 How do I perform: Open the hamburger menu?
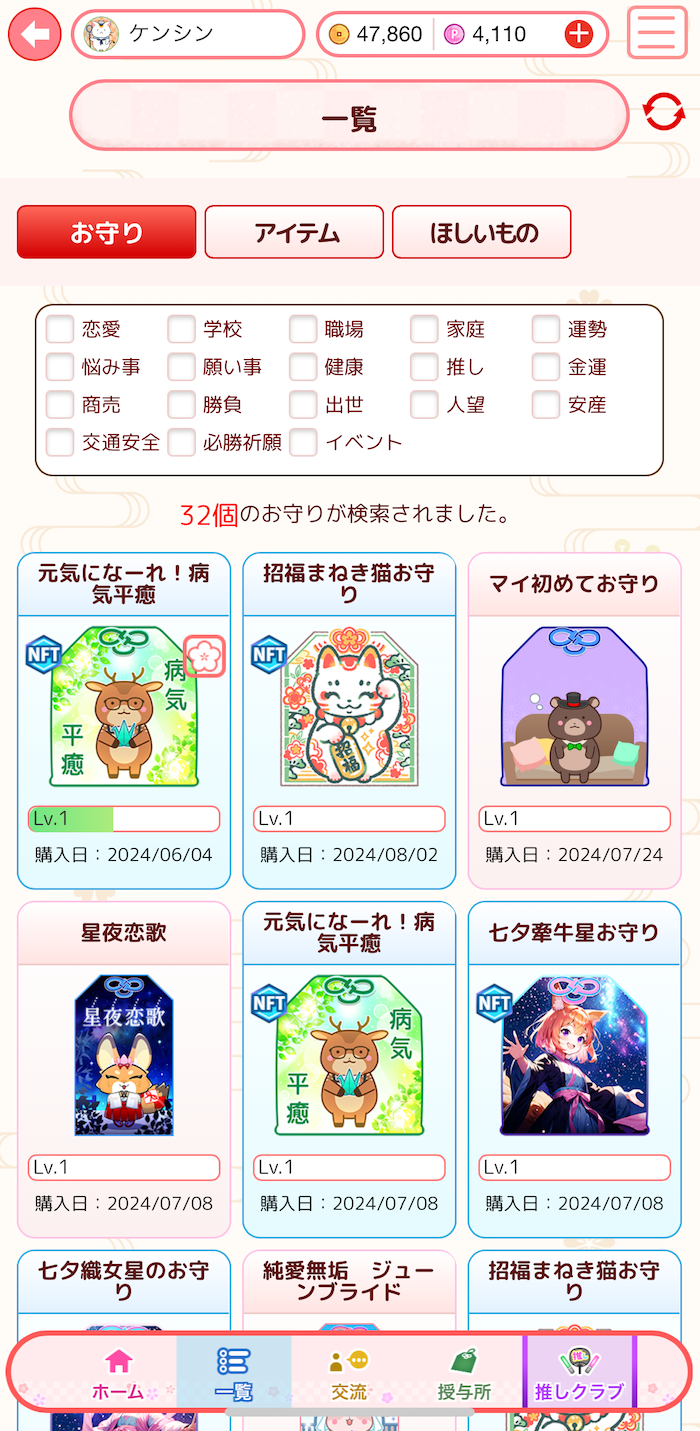click(656, 33)
